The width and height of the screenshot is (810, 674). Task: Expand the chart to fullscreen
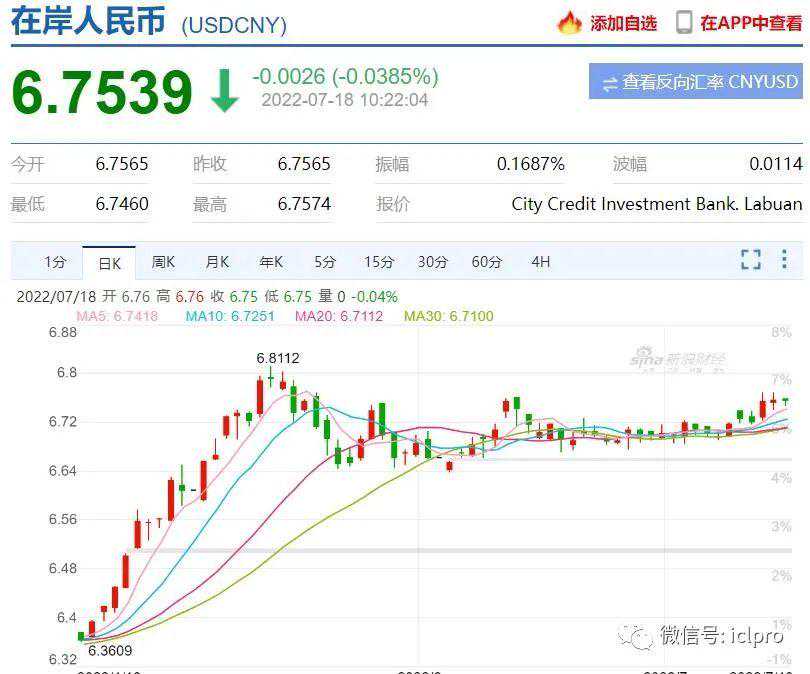(x=751, y=260)
